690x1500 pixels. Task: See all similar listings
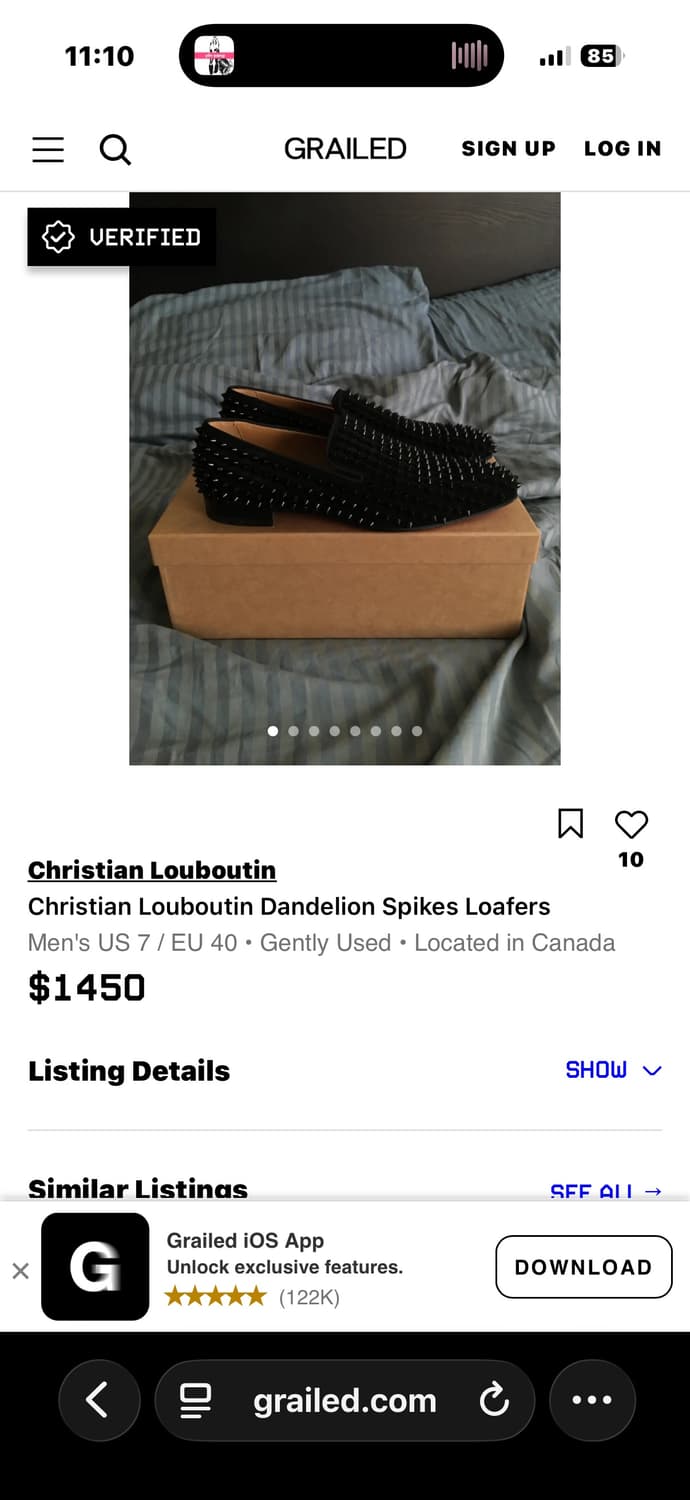tap(605, 1191)
